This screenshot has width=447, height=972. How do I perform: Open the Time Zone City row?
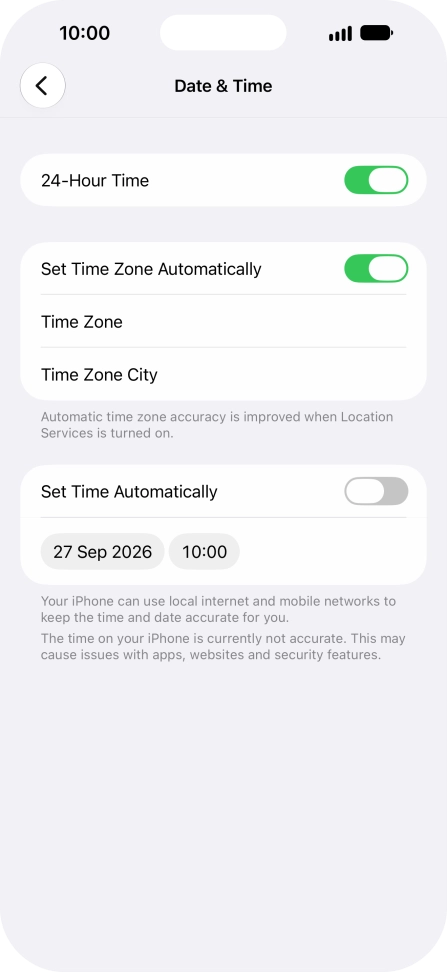pos(223,374)
